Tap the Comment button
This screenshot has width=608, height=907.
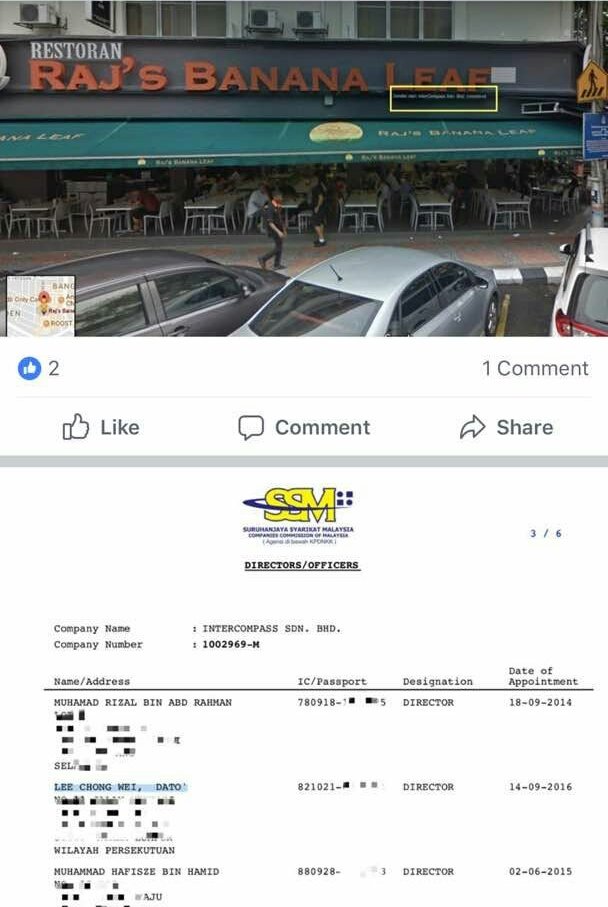(x=304, y=428)
